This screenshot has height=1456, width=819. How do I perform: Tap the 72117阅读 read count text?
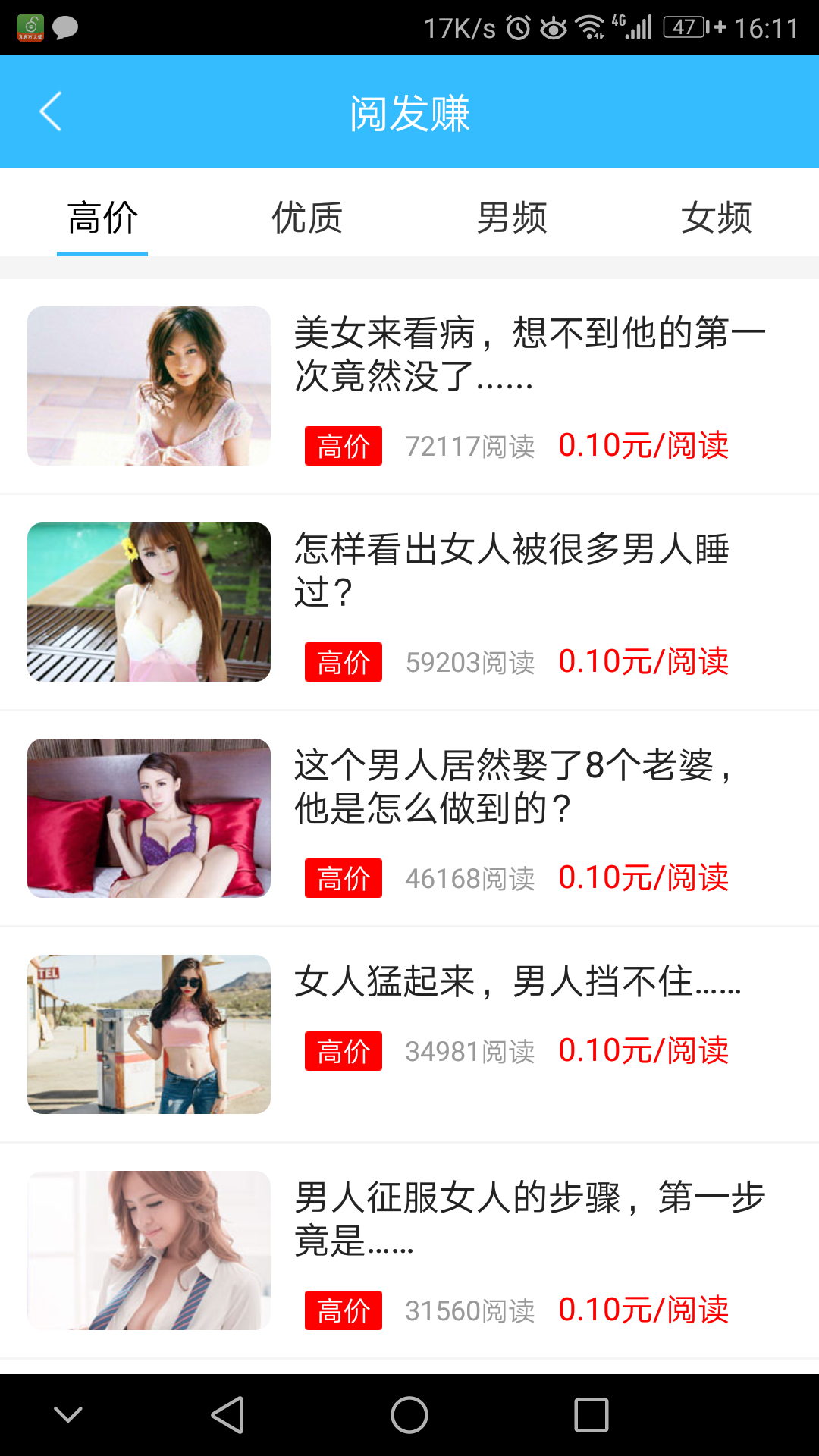pyautogui.click(x=470, y=447)
